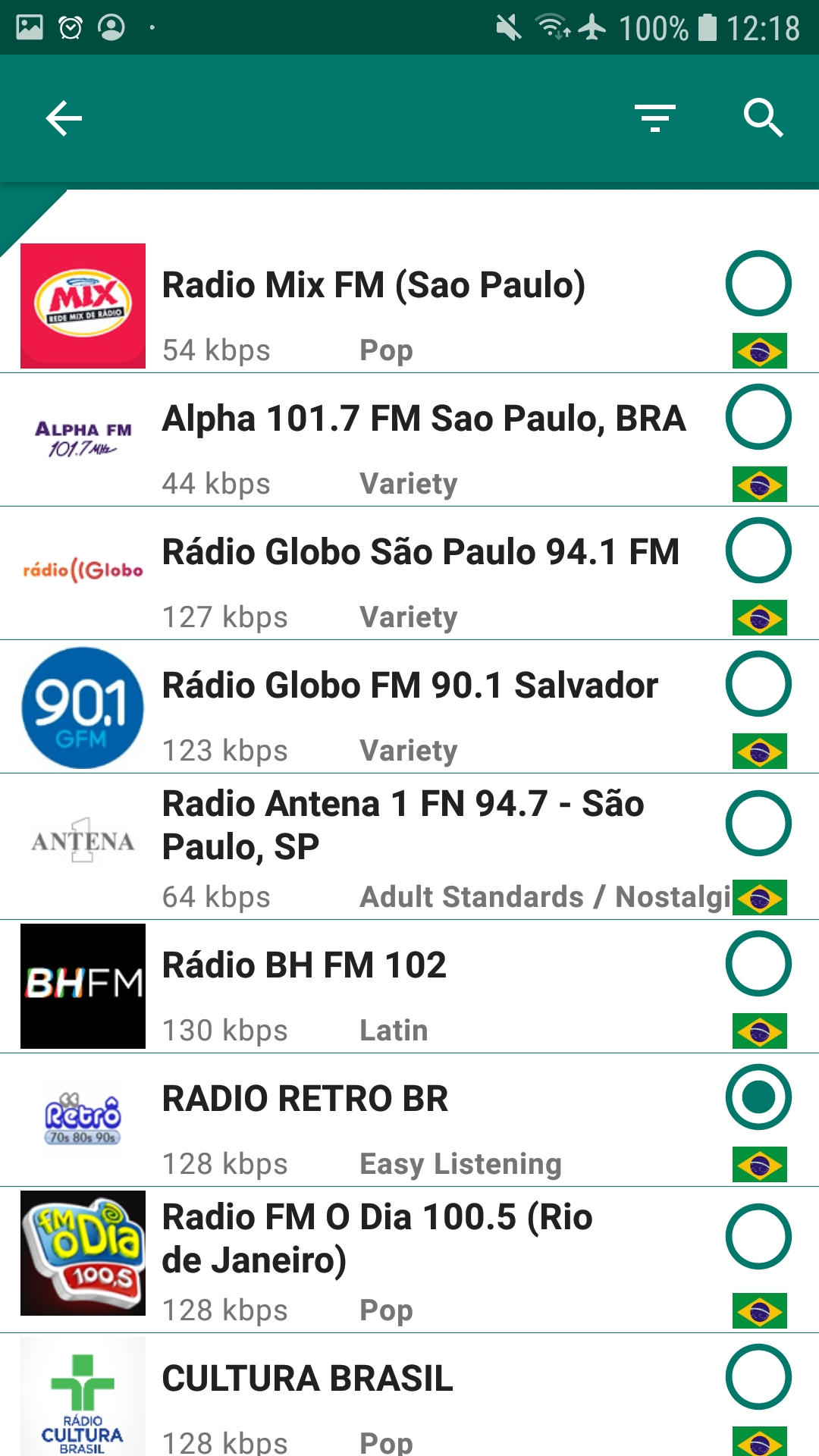819x1456 pixels.
Task: Open Radio FM O Dia 100.5 station
Action: pyautogui.click(x=409, y=1260)
